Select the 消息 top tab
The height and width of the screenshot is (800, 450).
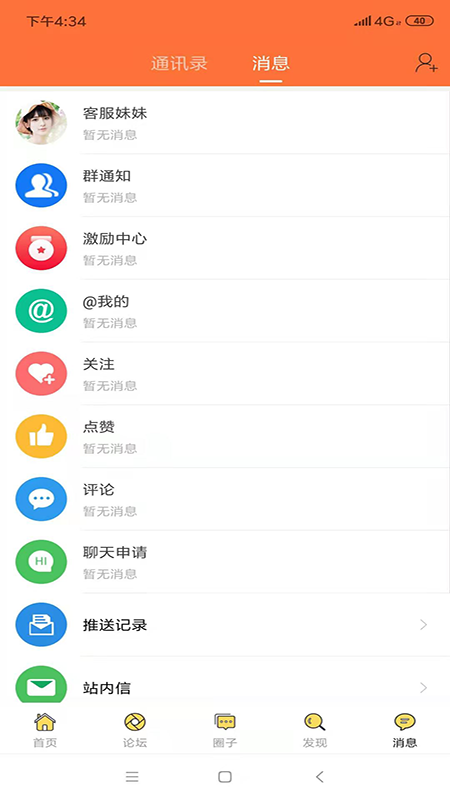[270, 63]
